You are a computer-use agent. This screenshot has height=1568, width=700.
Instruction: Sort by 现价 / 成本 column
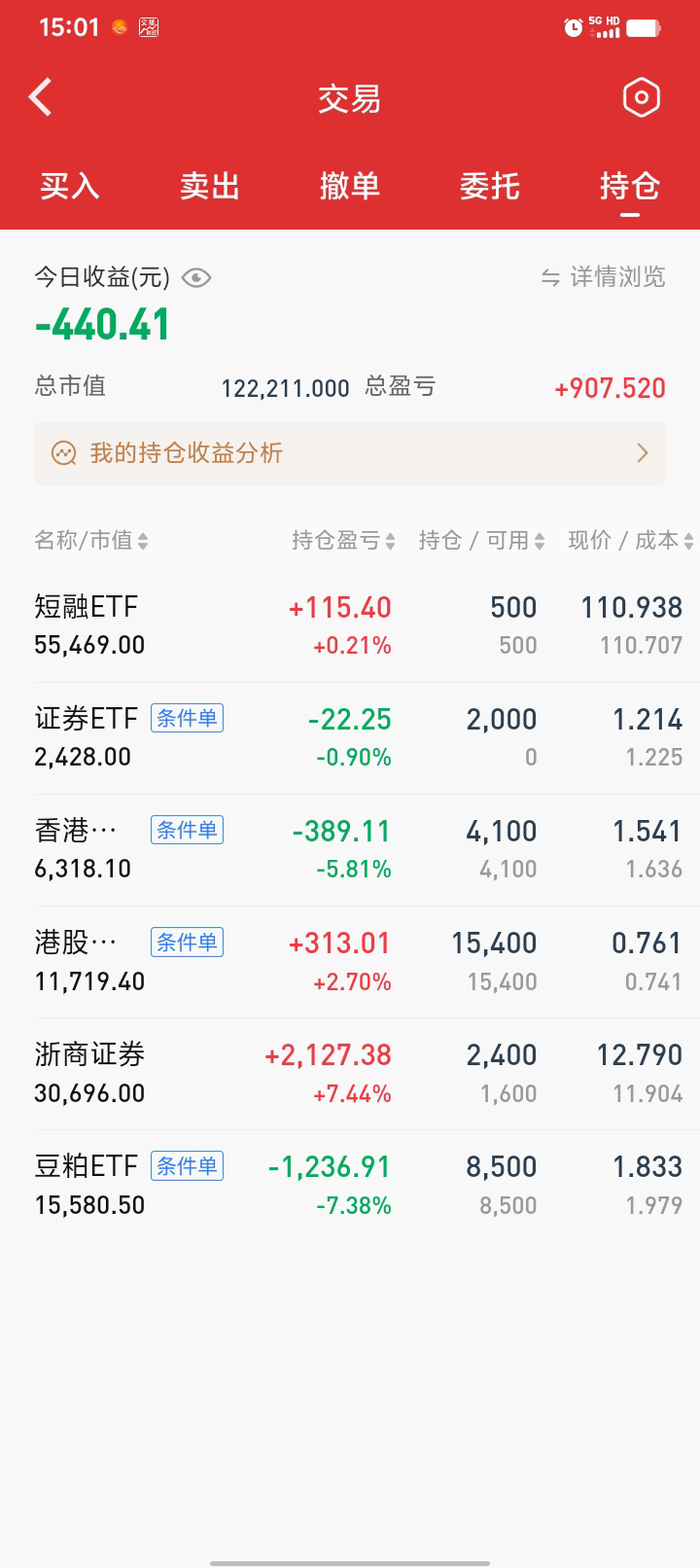(630, 541)
